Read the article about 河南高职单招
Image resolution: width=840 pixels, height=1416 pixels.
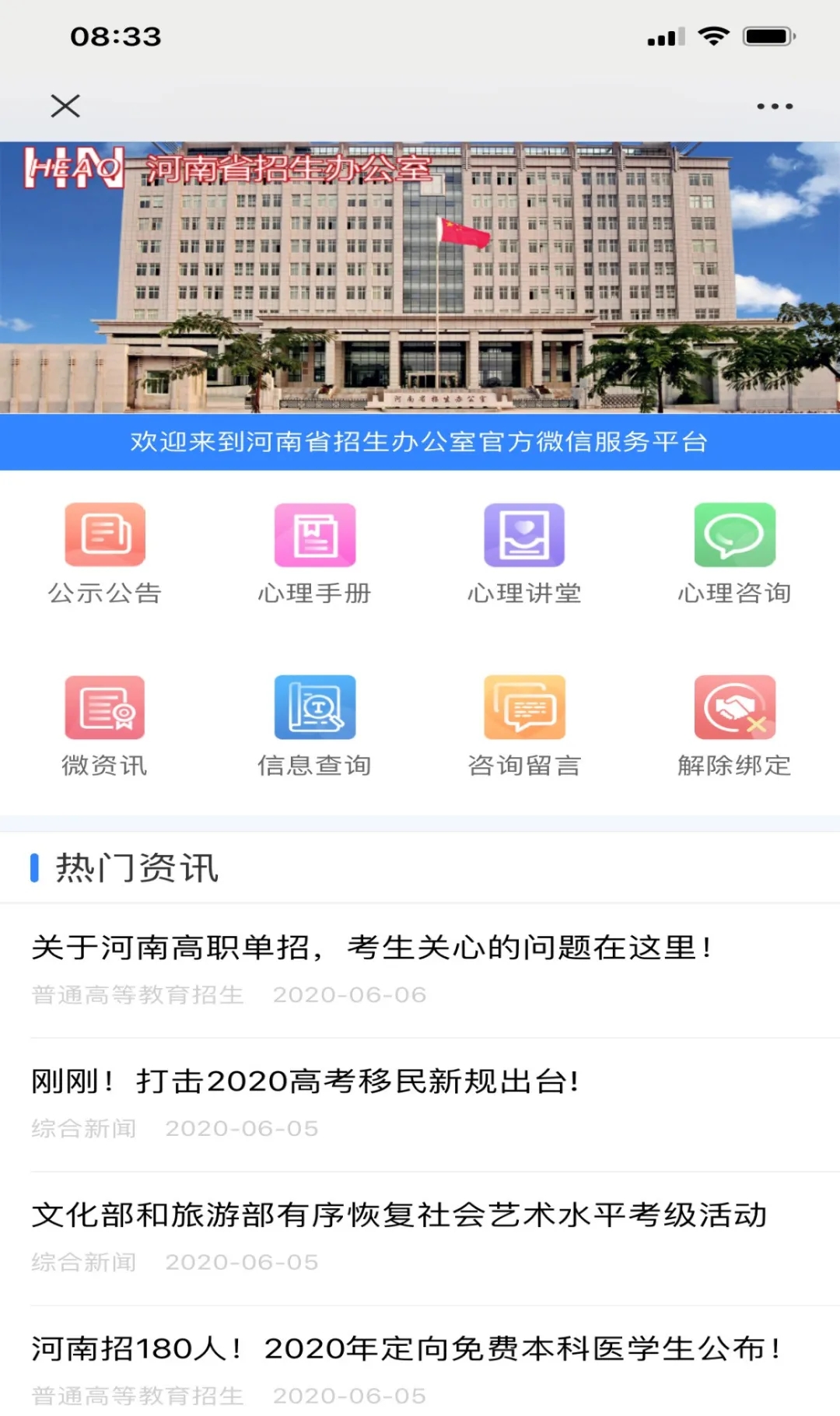[x=372, y=948]
